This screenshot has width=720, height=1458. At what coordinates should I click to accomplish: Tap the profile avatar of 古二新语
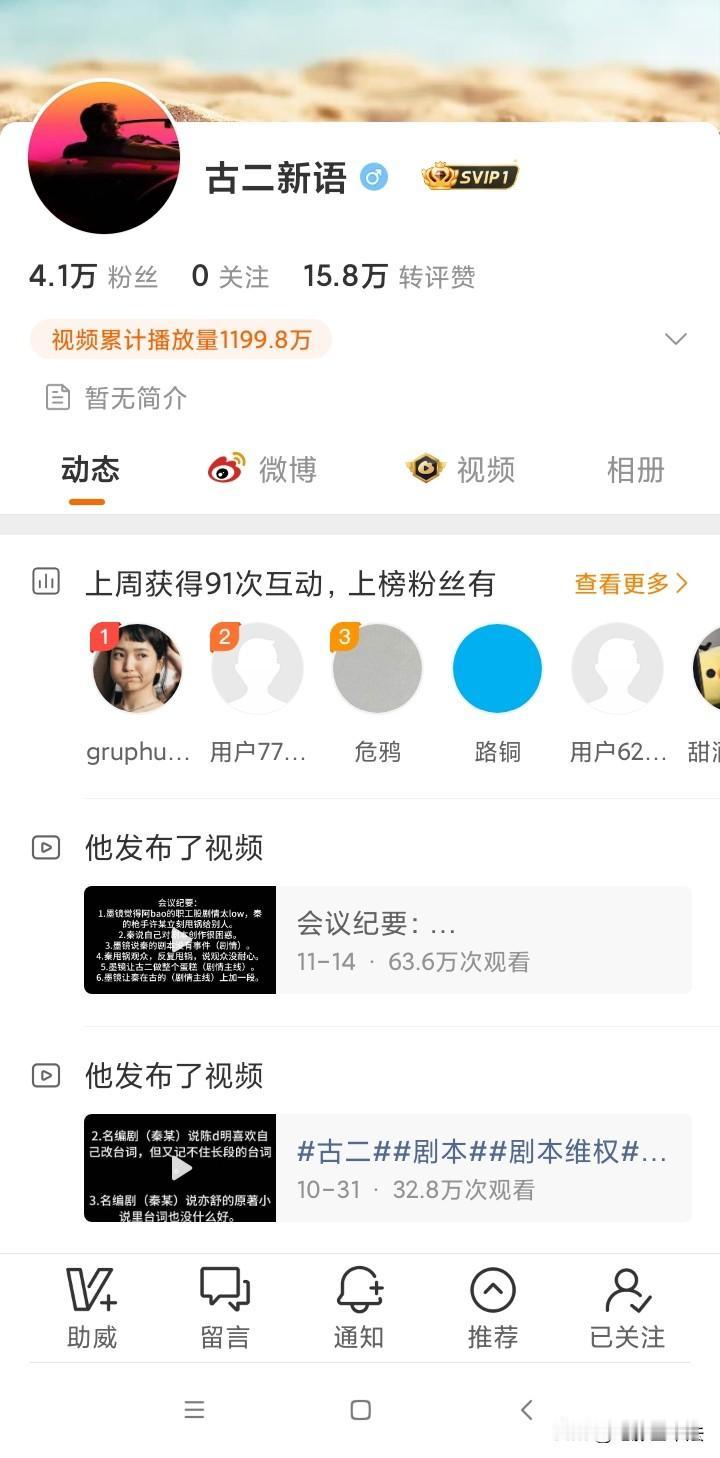[x=104, y=155]
